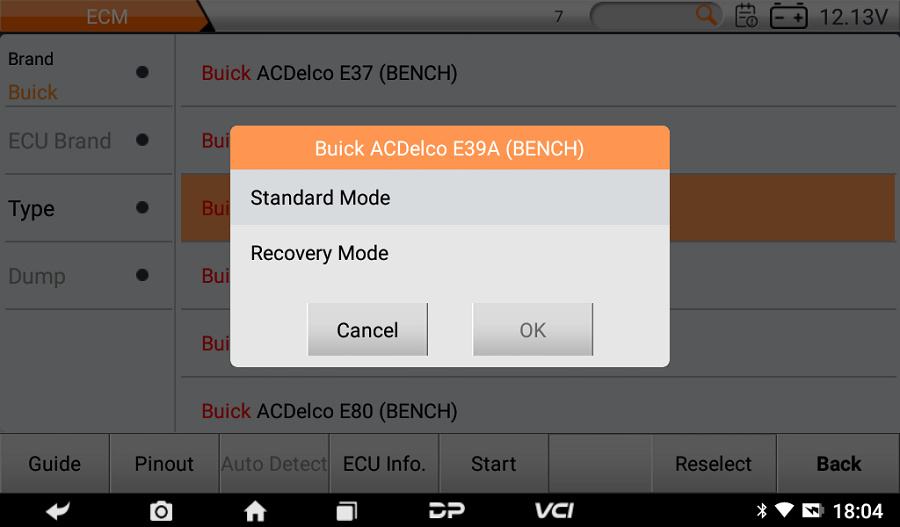Confirm with the OK button

[x=532, y=330]
